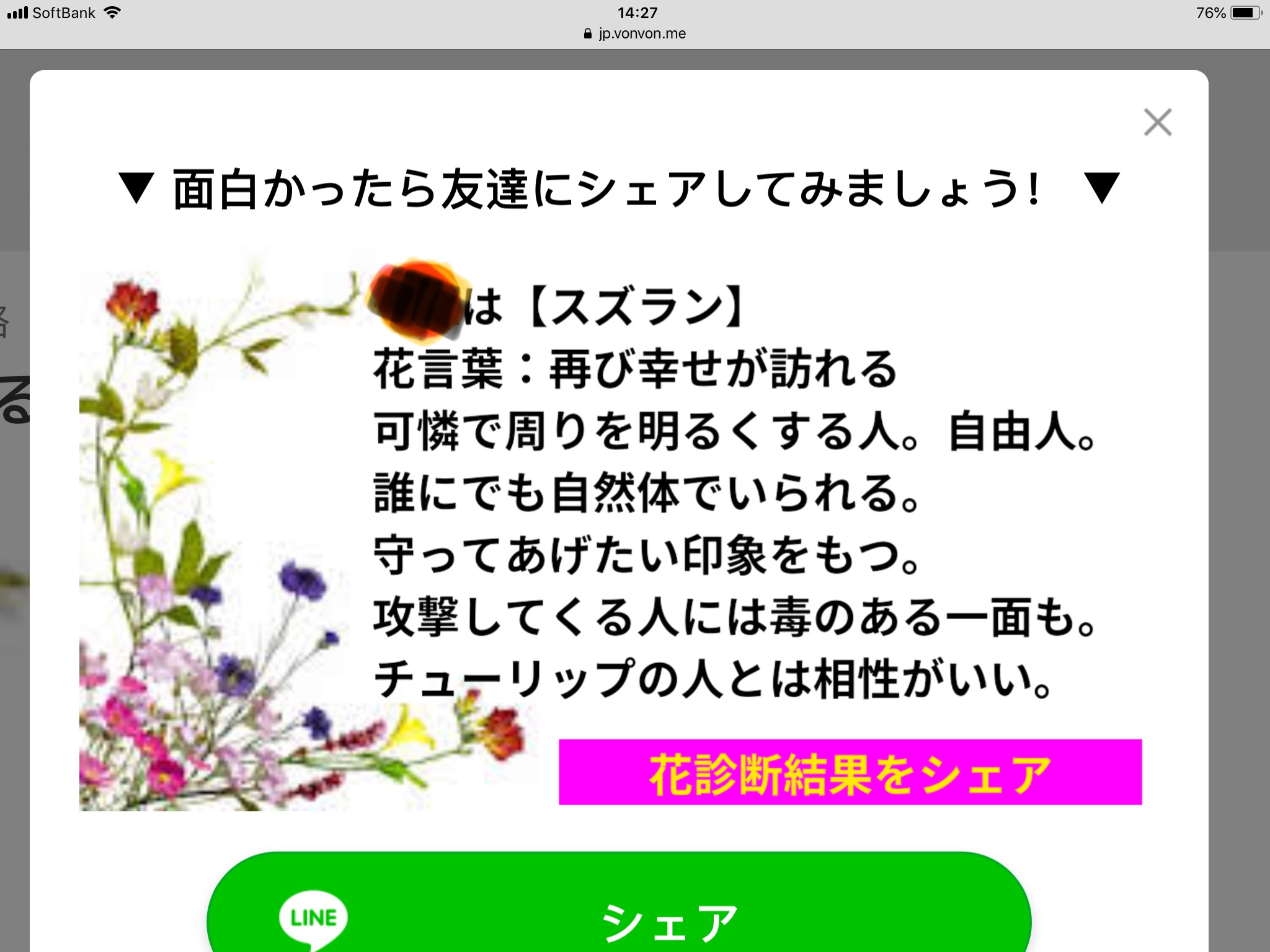Close the share dialog

[x=1157, y=122]
